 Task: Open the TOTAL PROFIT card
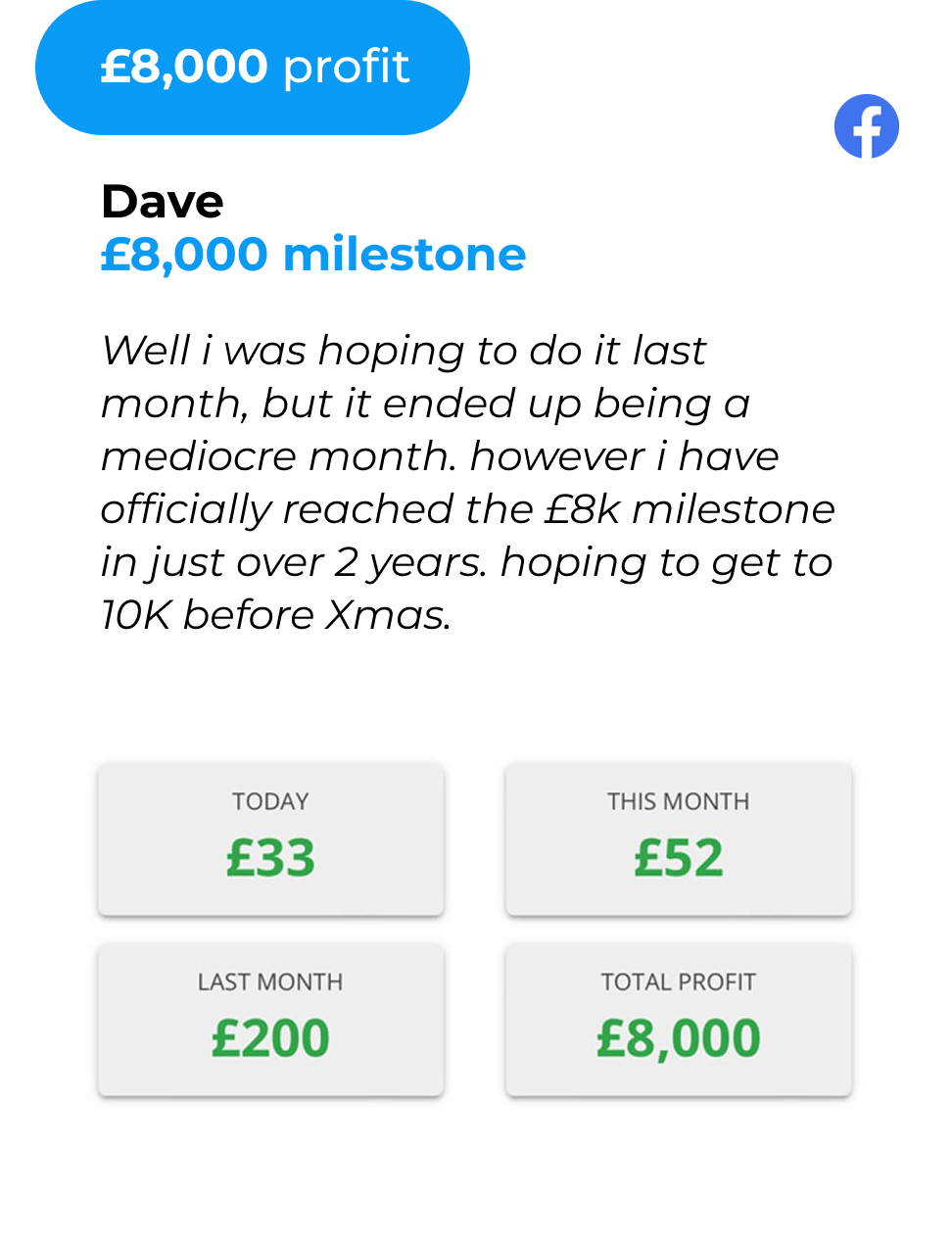click(678, 1019)
